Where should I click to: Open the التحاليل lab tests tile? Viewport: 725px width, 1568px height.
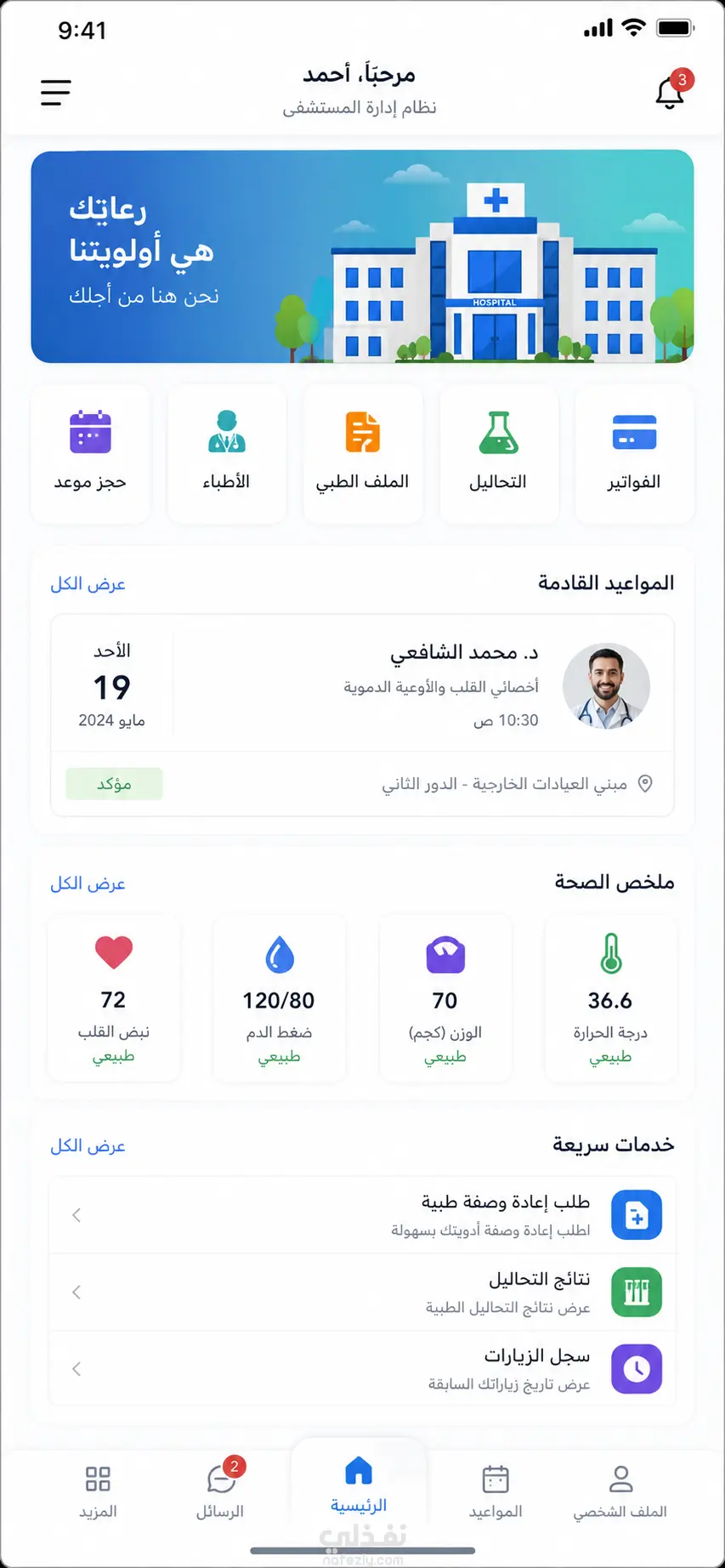[499, 453]
